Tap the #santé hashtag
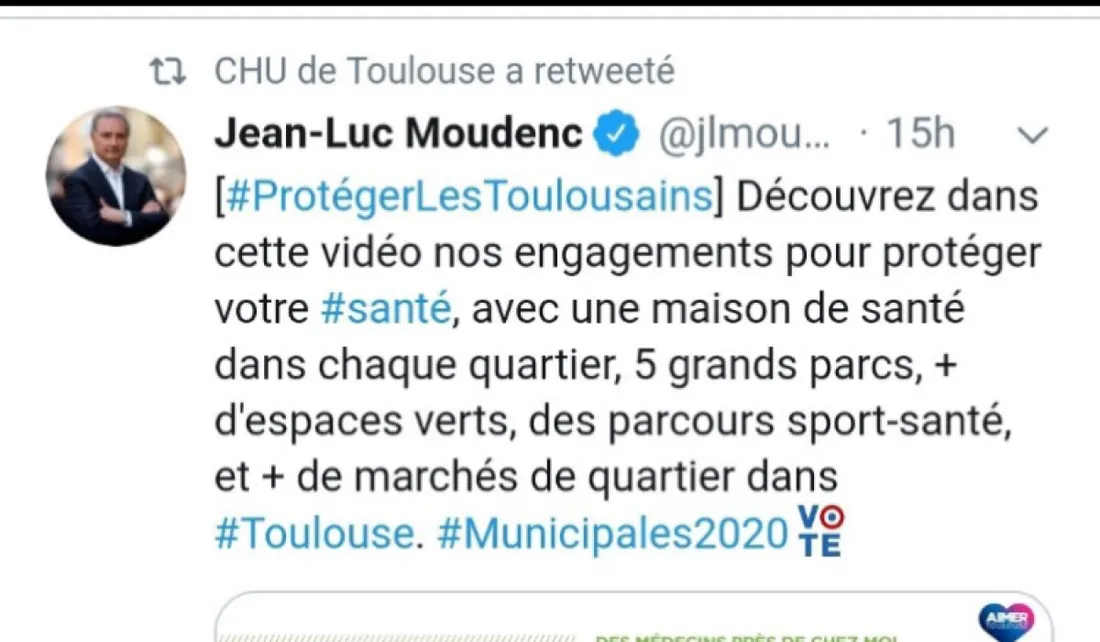The height and width of the screenshot is (642, 1100). pyautogui.click(x=385, y=310)
